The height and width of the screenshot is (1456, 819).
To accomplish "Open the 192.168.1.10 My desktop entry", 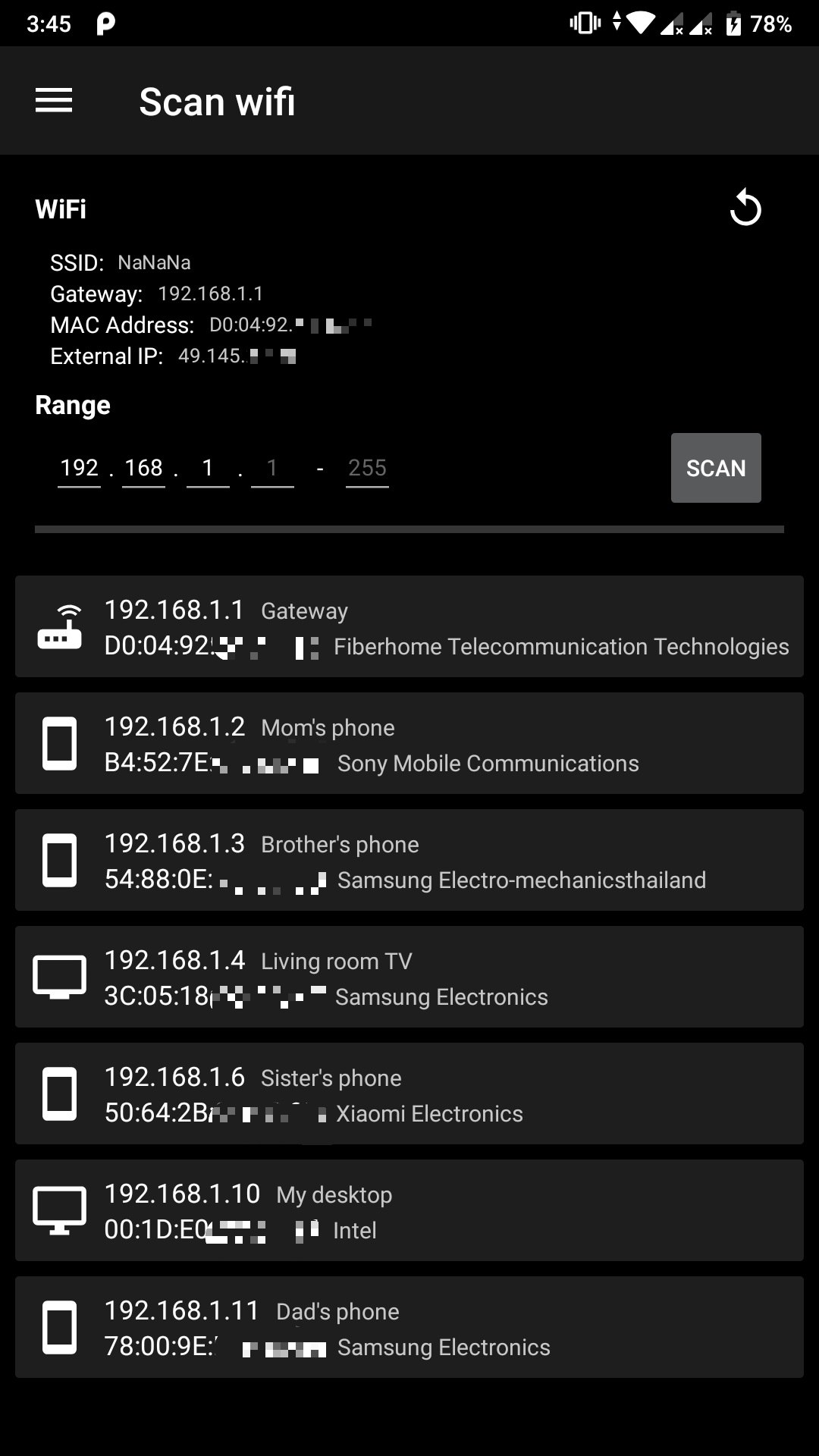I will tap(409, 1210).
